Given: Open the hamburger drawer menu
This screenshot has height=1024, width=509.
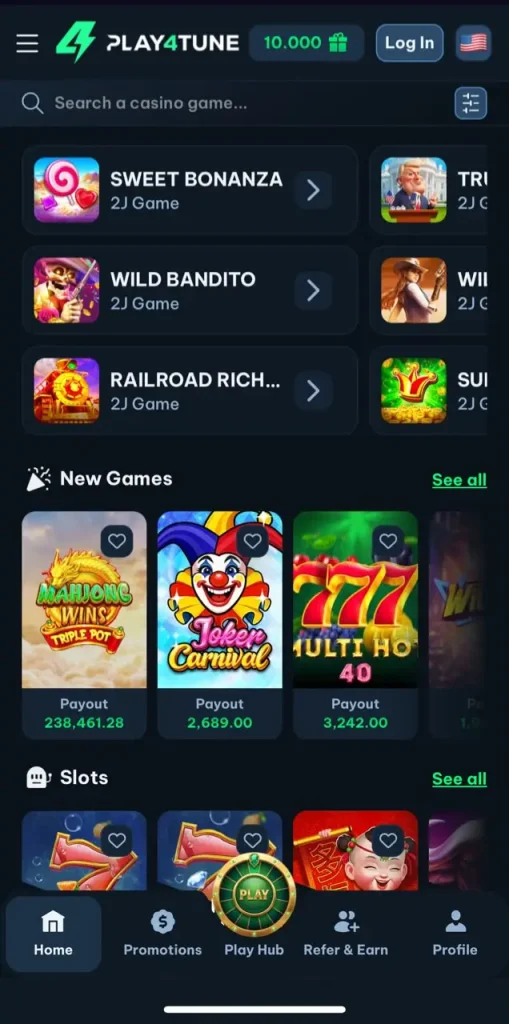Looking at the screenshot, I should [x=27, y=43].
